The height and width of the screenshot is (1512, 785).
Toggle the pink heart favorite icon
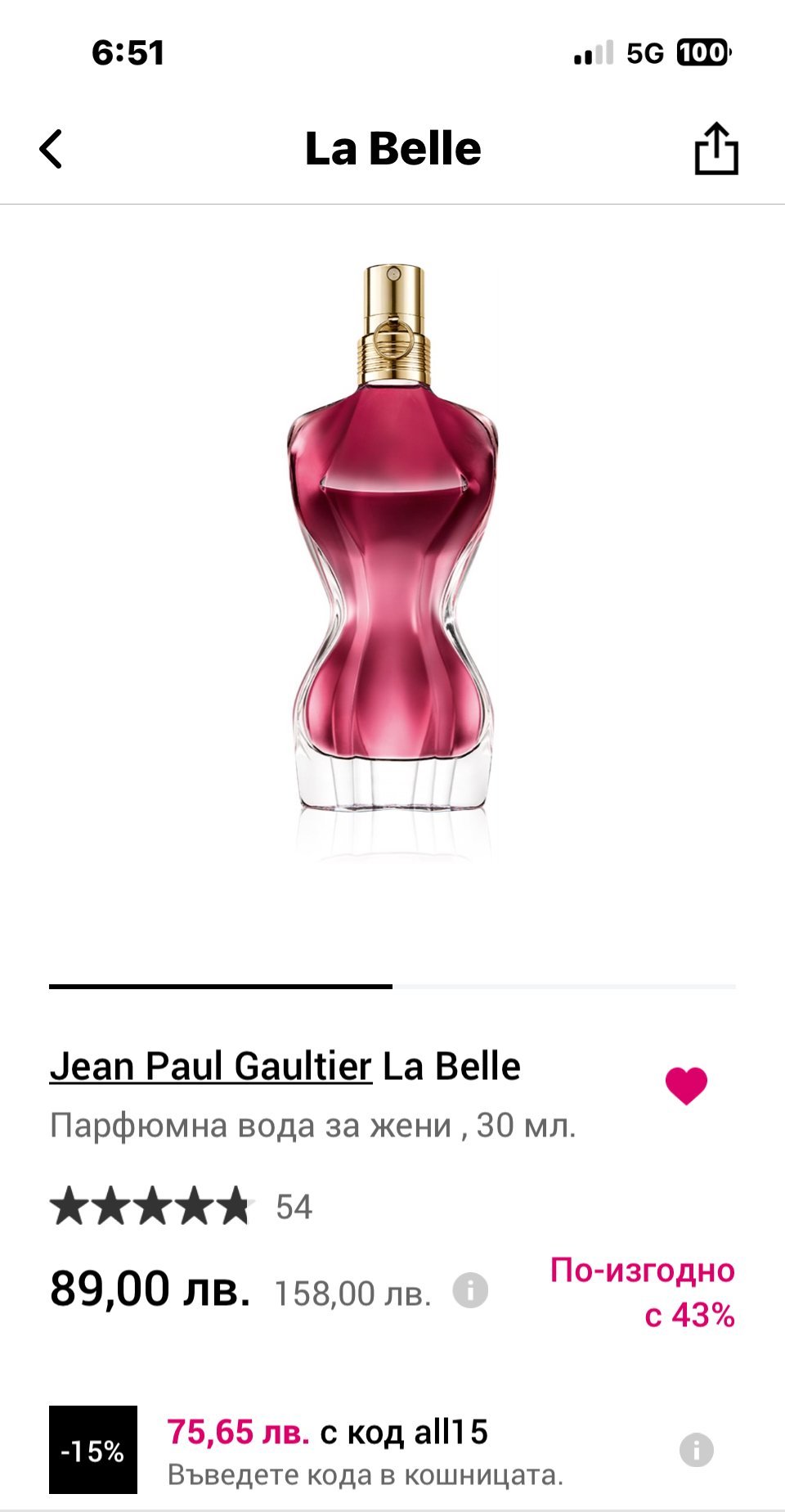[x=686, y=1086]
